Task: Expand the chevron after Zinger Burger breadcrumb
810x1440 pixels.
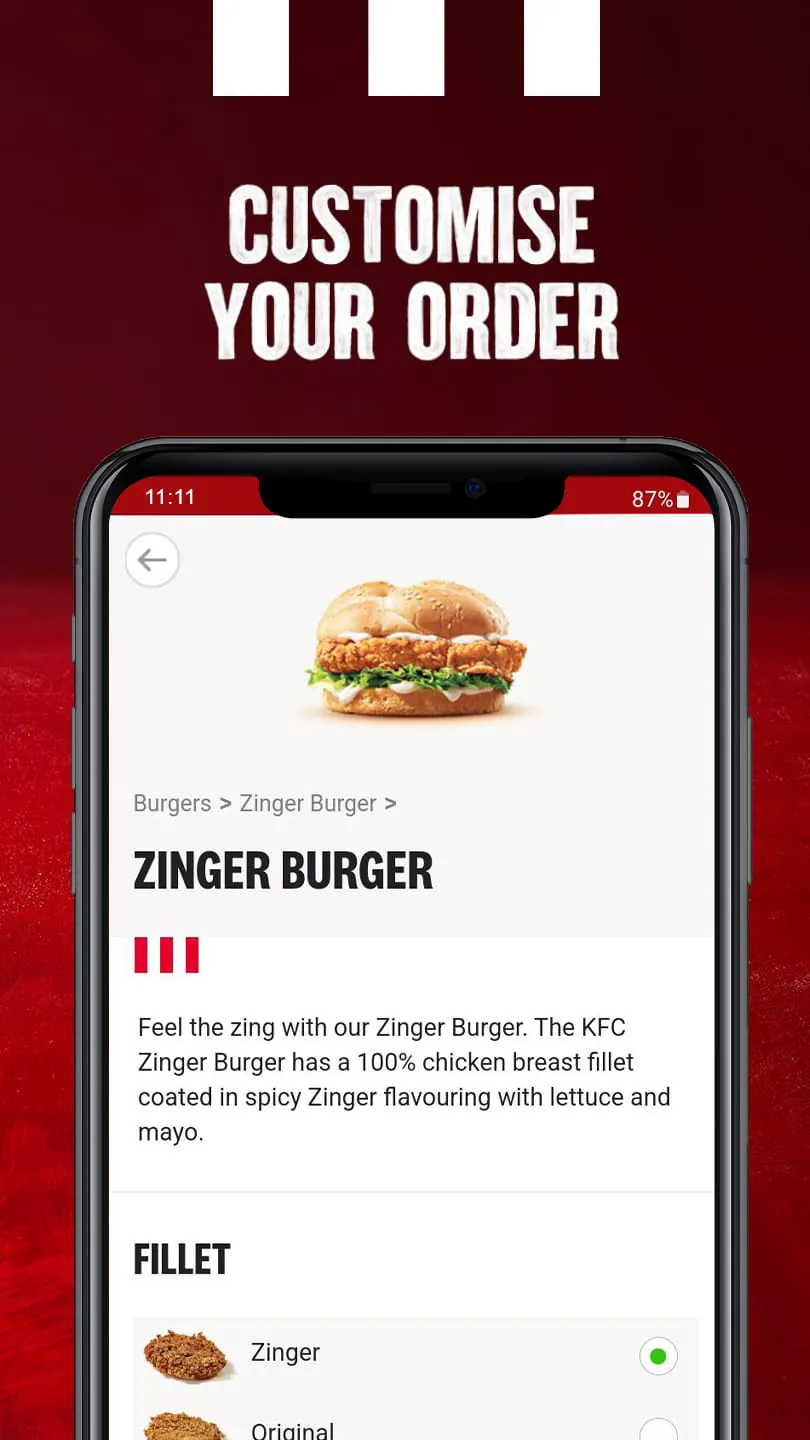Action: pos(389,803)
